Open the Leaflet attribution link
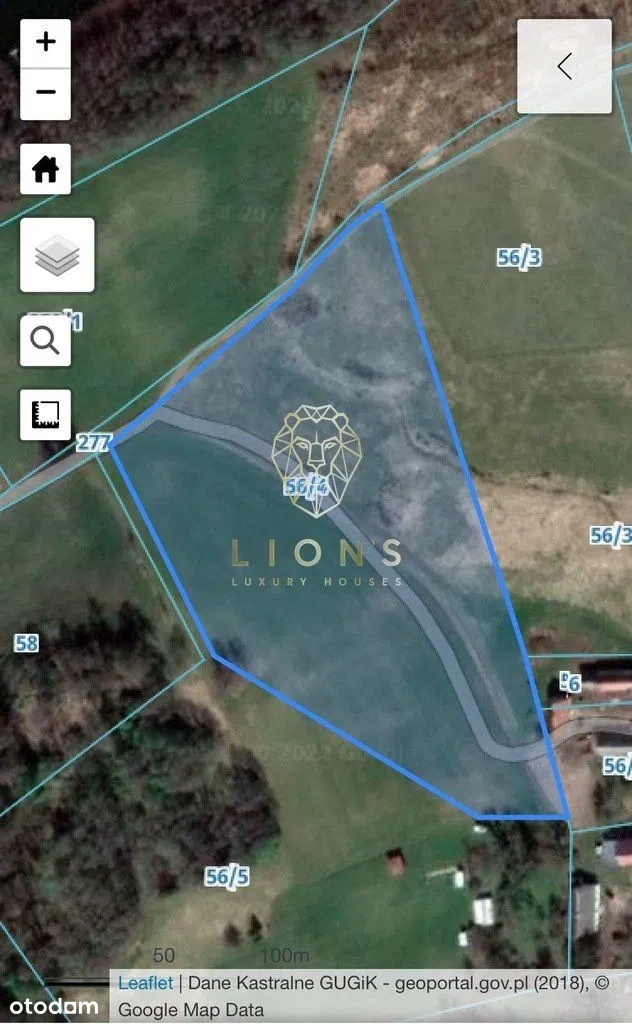632x1024 pixels. coord(145,983)
